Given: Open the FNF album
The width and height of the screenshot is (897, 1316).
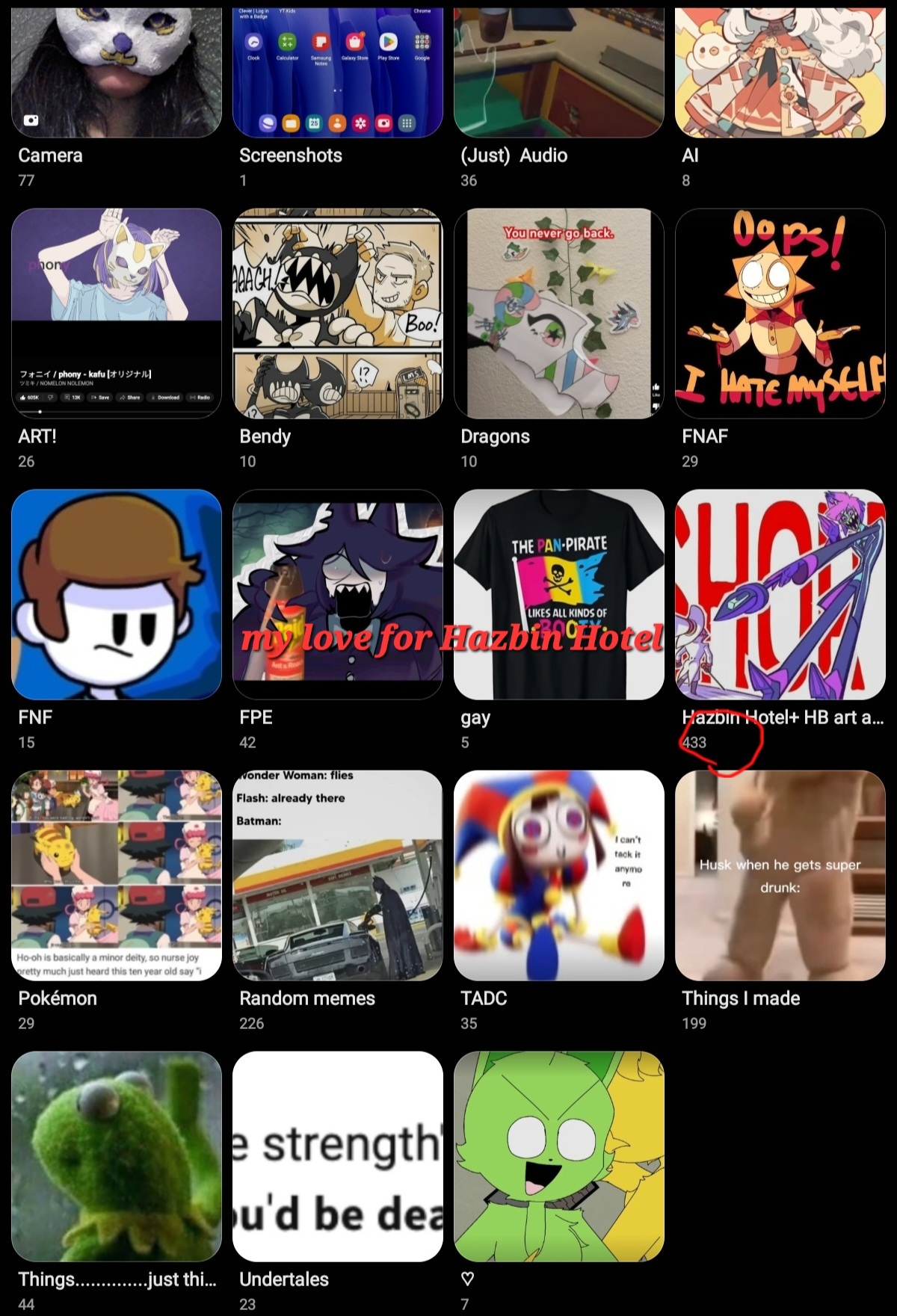Looking at the screenshot, I should coord(117,595).
